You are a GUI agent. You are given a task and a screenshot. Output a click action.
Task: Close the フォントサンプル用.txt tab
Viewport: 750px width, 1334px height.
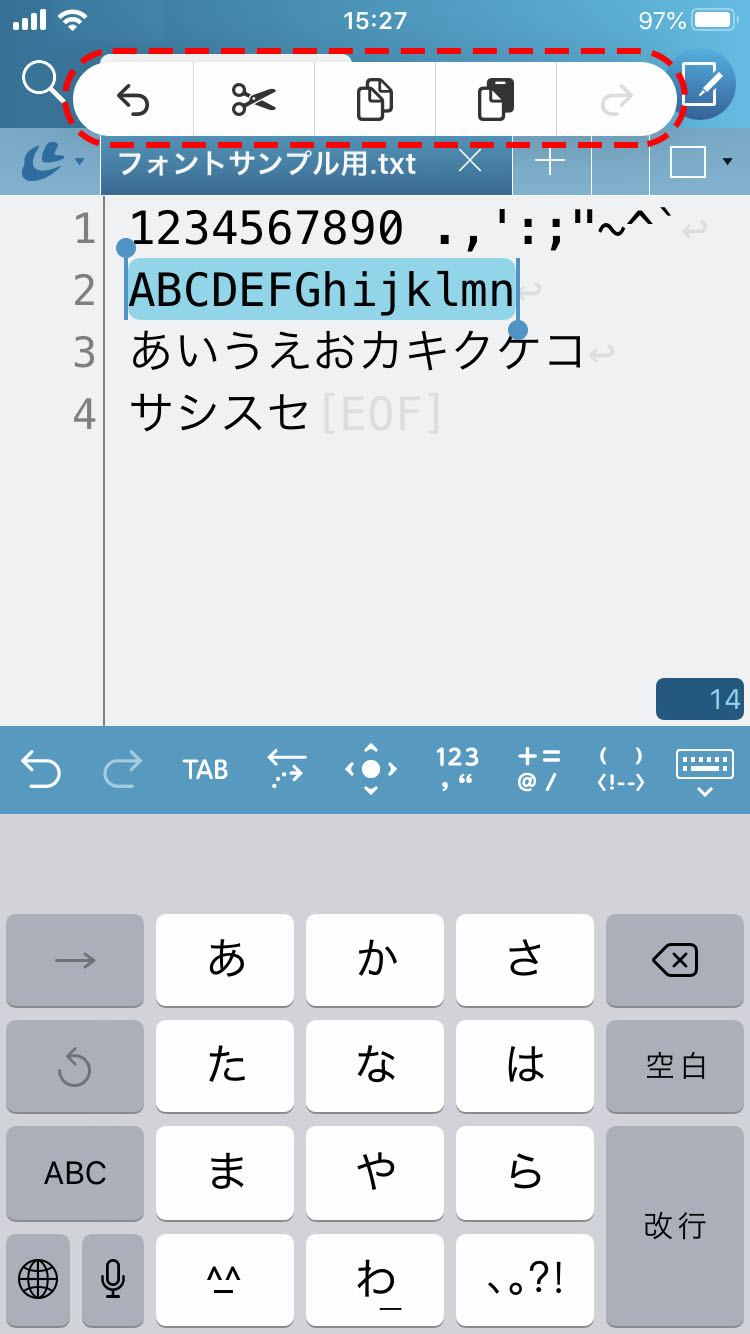pyautogui.click(x=469, y=162)
